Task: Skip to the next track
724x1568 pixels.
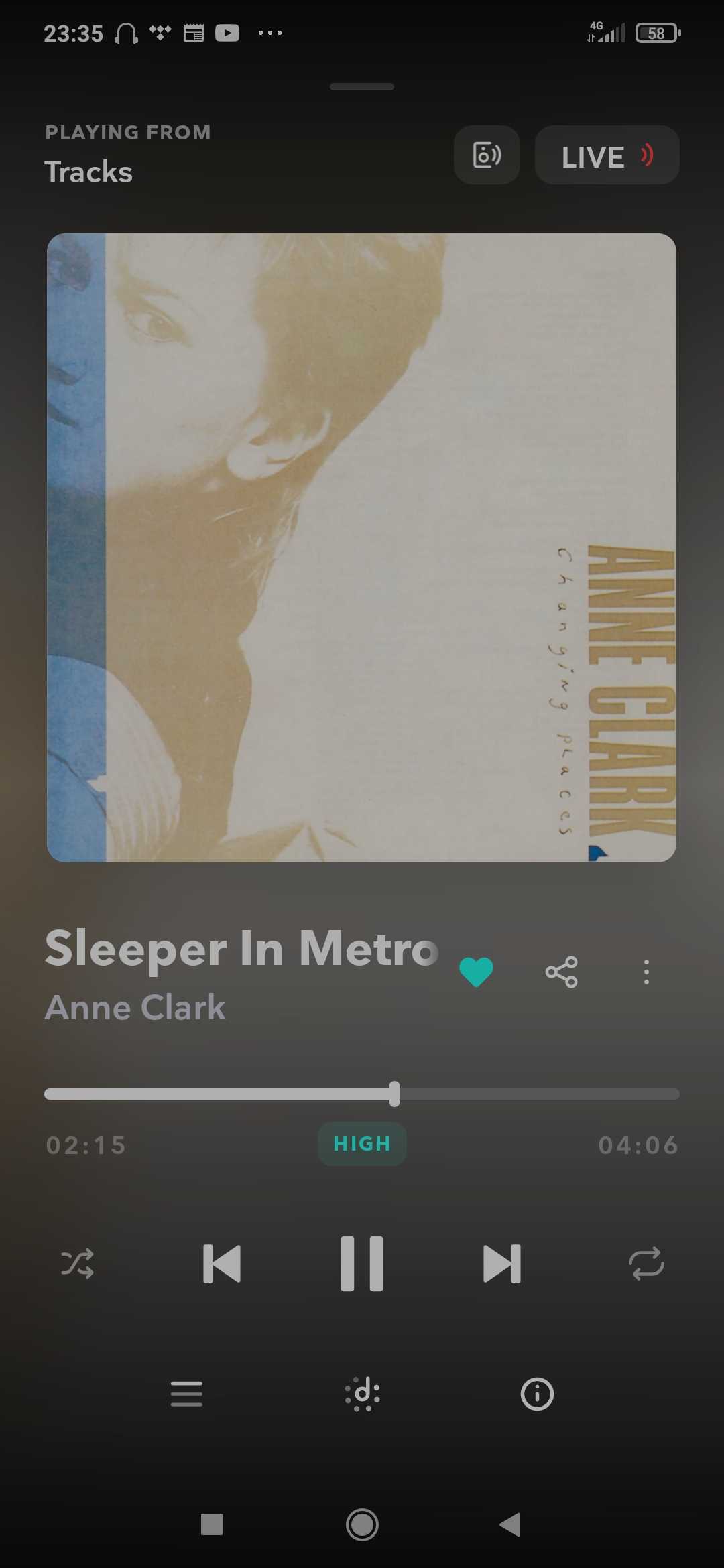Action: (x=502, y=1264)
